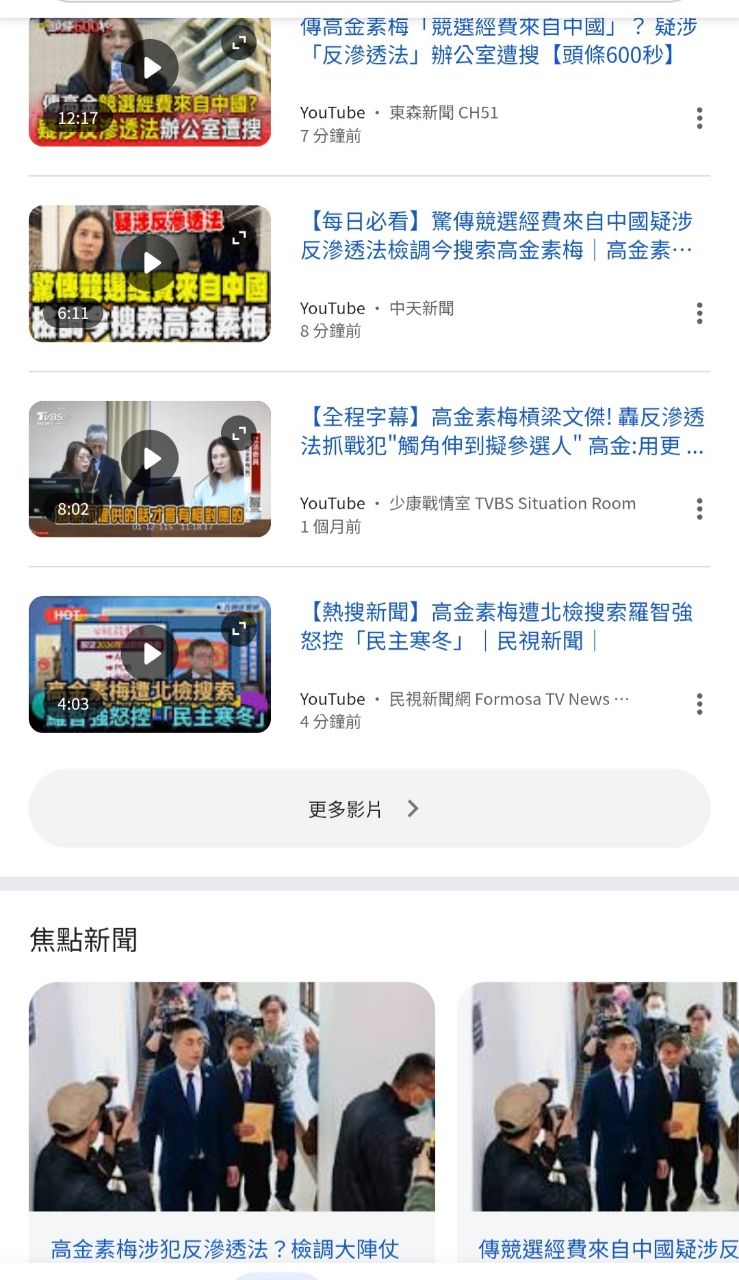Open the YouTube source link of the first video
739x1280 pixels.
[x=333, y=113]
